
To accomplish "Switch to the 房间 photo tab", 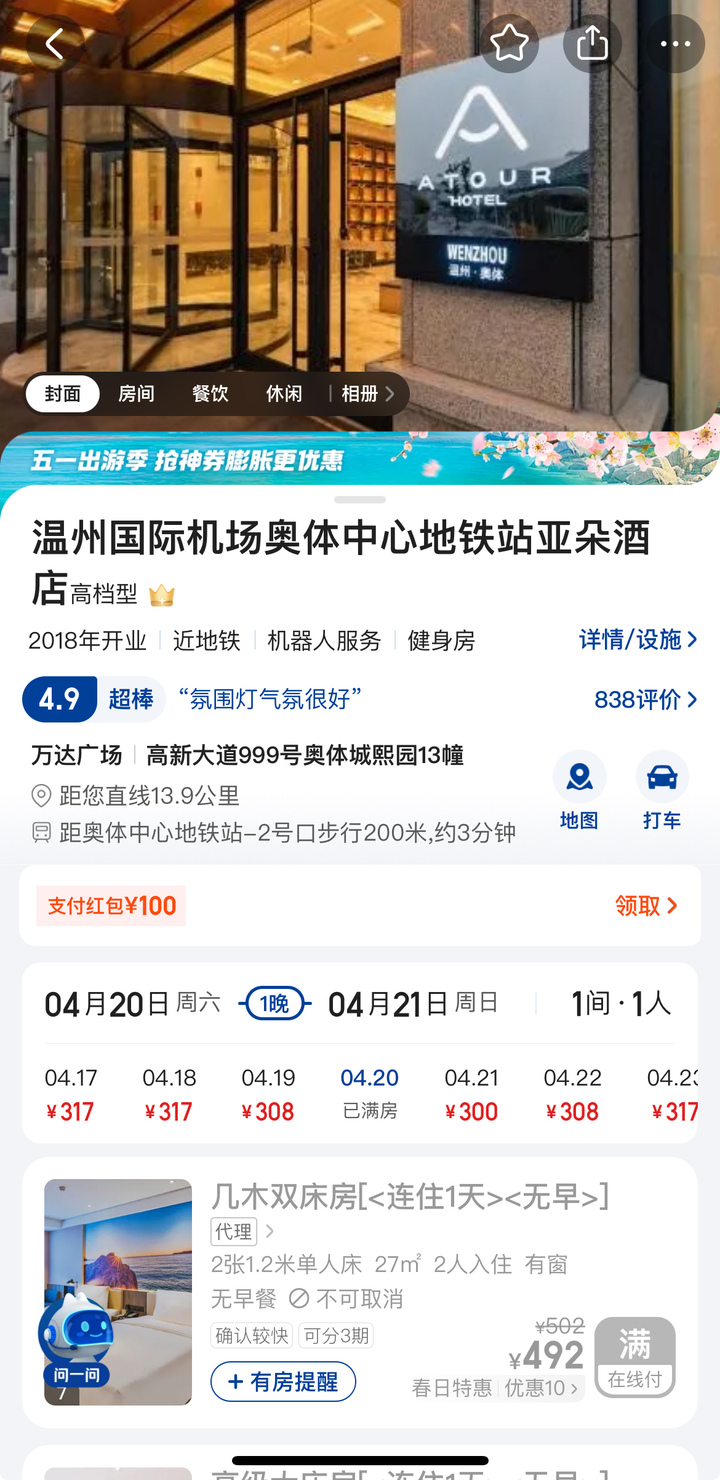I will pos(136,394).
